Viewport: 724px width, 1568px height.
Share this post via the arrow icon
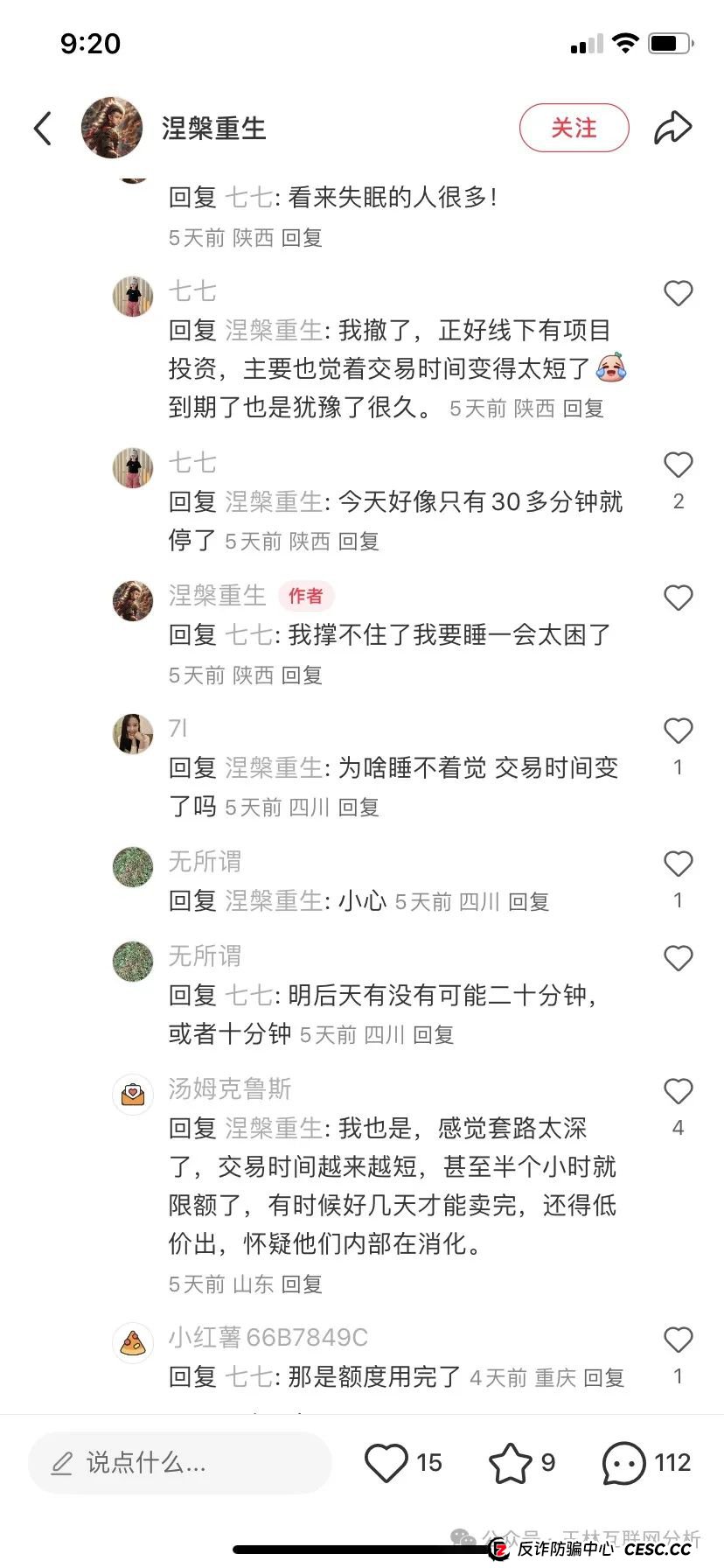point(672,128)
